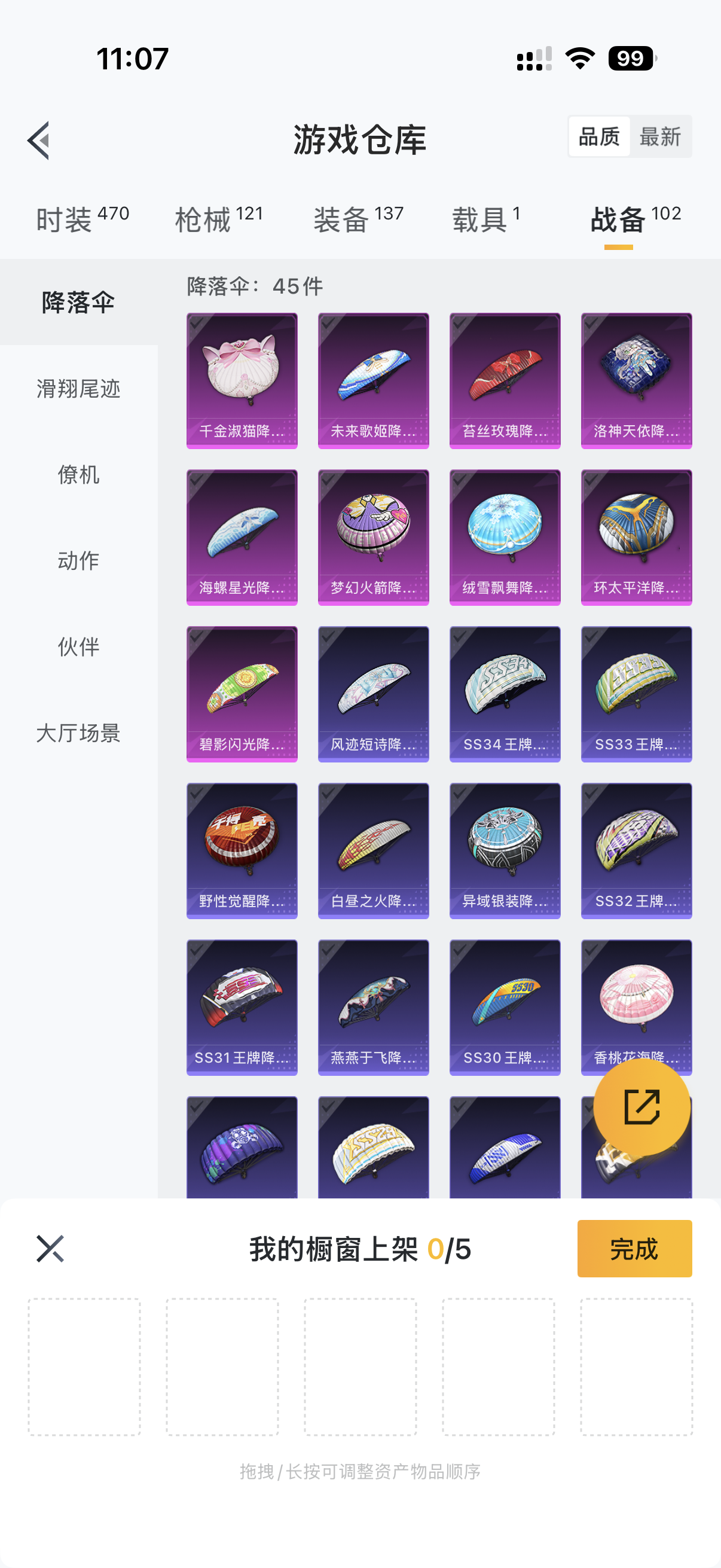Confirm showcase with 完成

[634, 1249]
